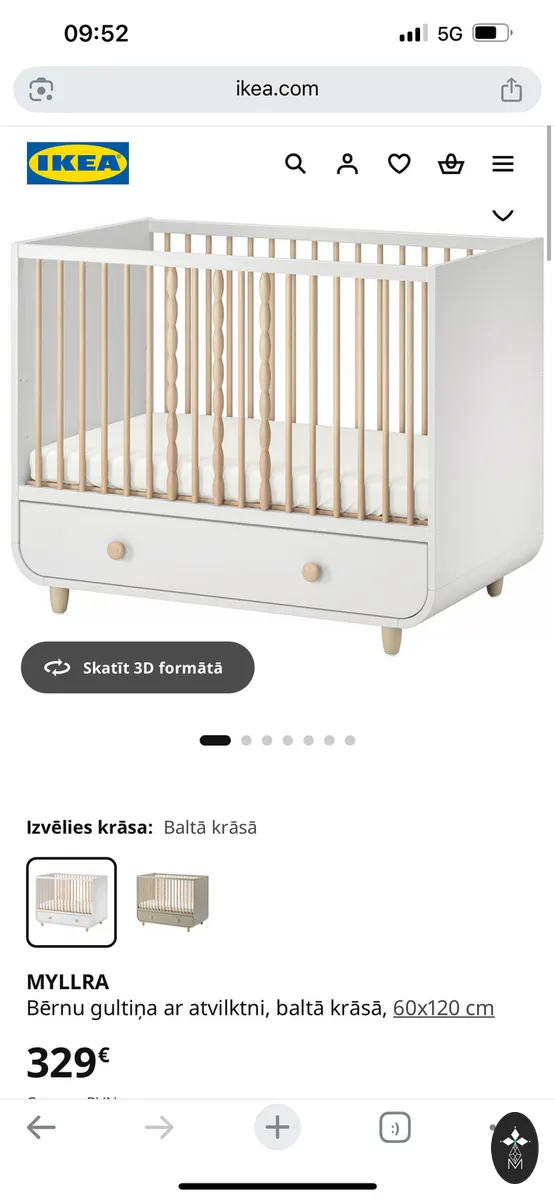The height and width of the screenshot is (1200, 555).
Task: Open the user account icon
Action: click(x=347, y=164)
